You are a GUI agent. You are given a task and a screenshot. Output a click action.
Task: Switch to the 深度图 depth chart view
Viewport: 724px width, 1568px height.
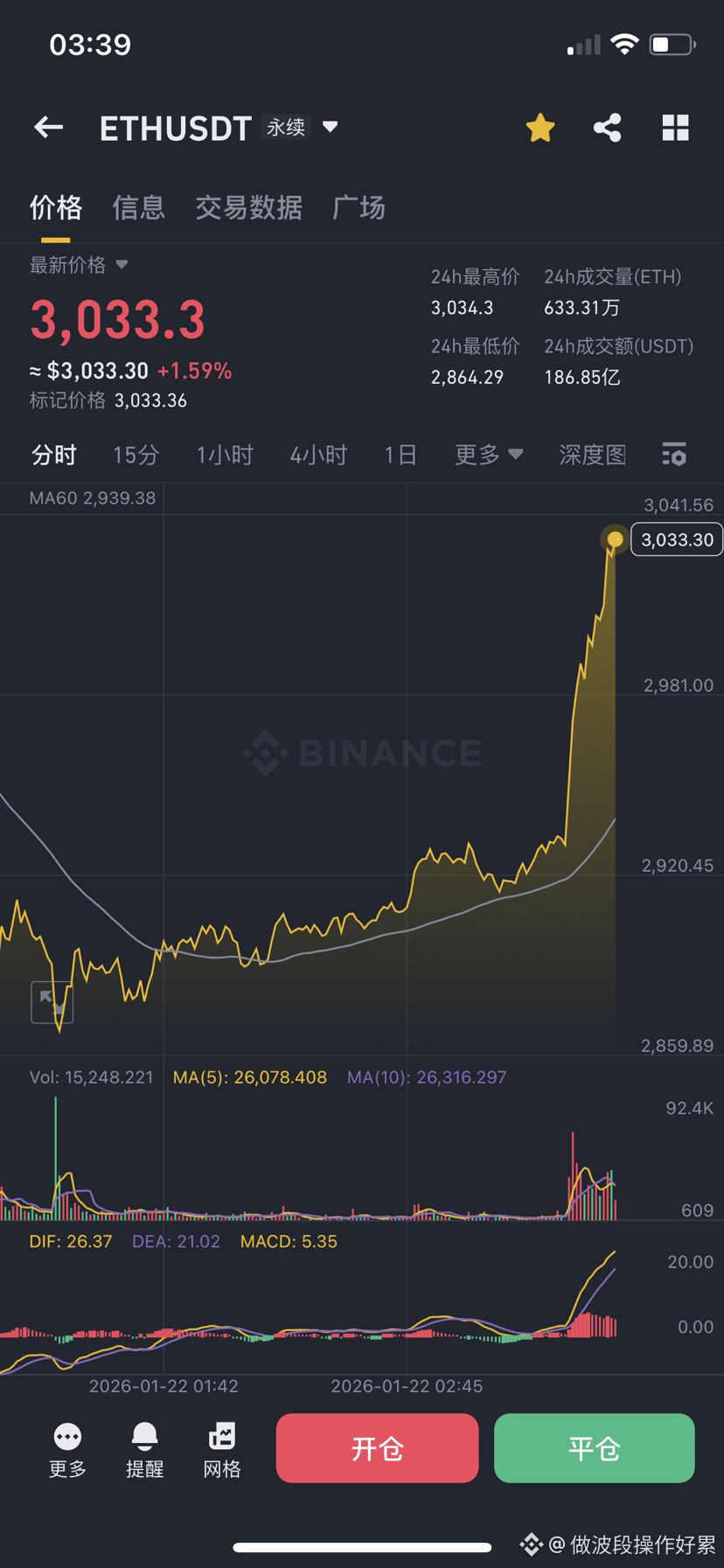pyautogui.click(x=591, y=455)
